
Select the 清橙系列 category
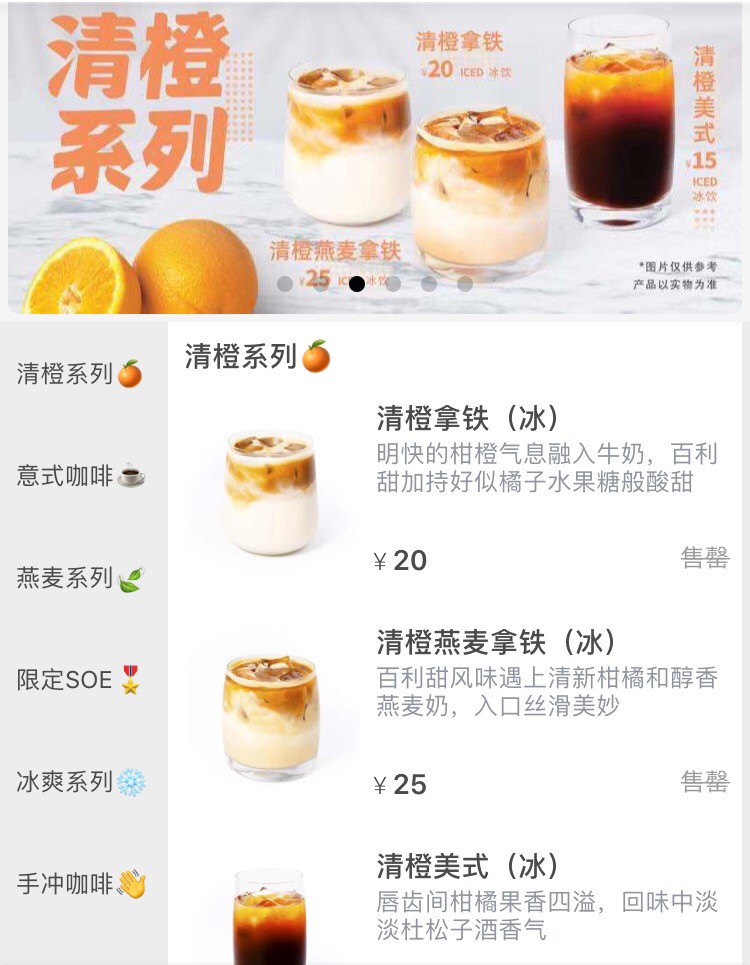tap(80, 374)
